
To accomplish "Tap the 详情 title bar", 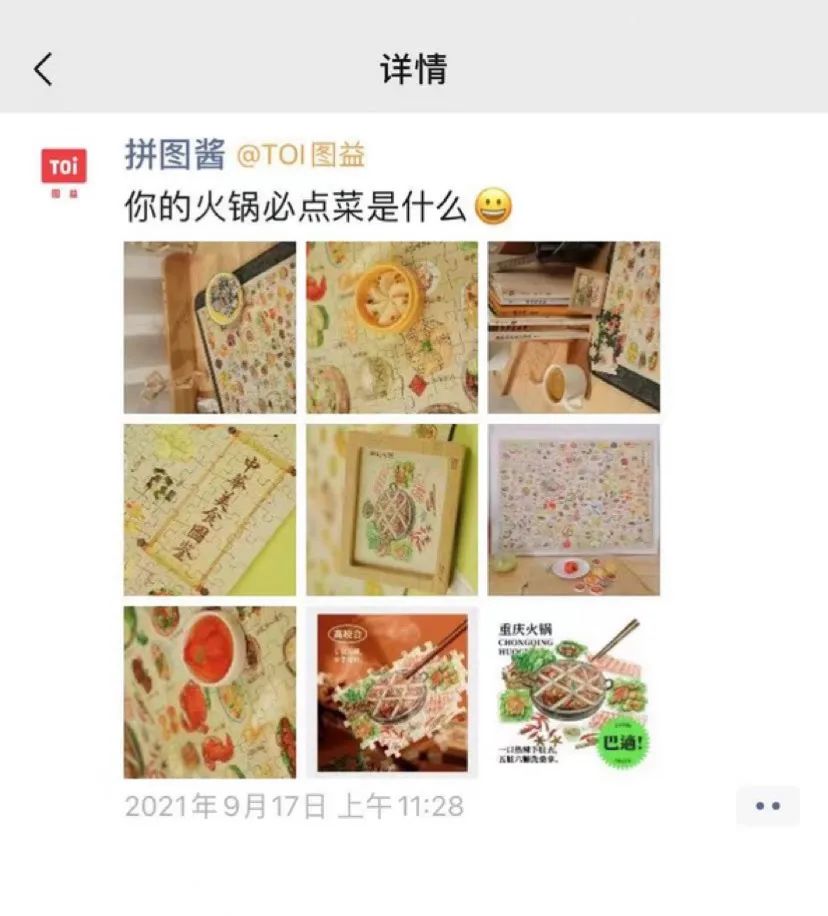I will [413, 69].
